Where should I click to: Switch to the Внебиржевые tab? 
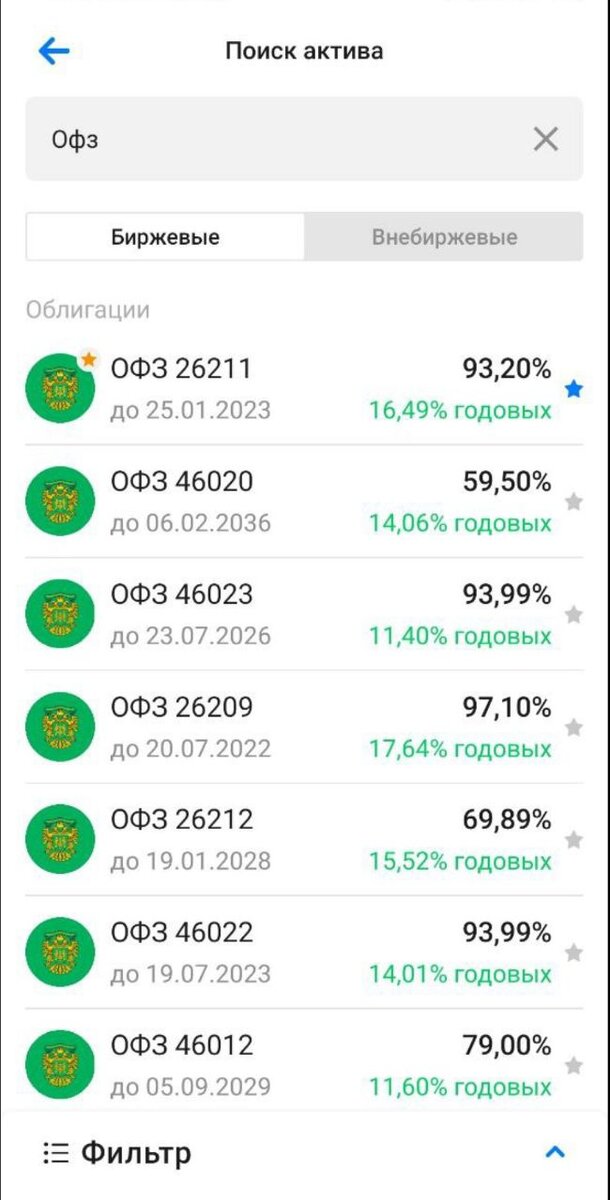coord(444,237)
